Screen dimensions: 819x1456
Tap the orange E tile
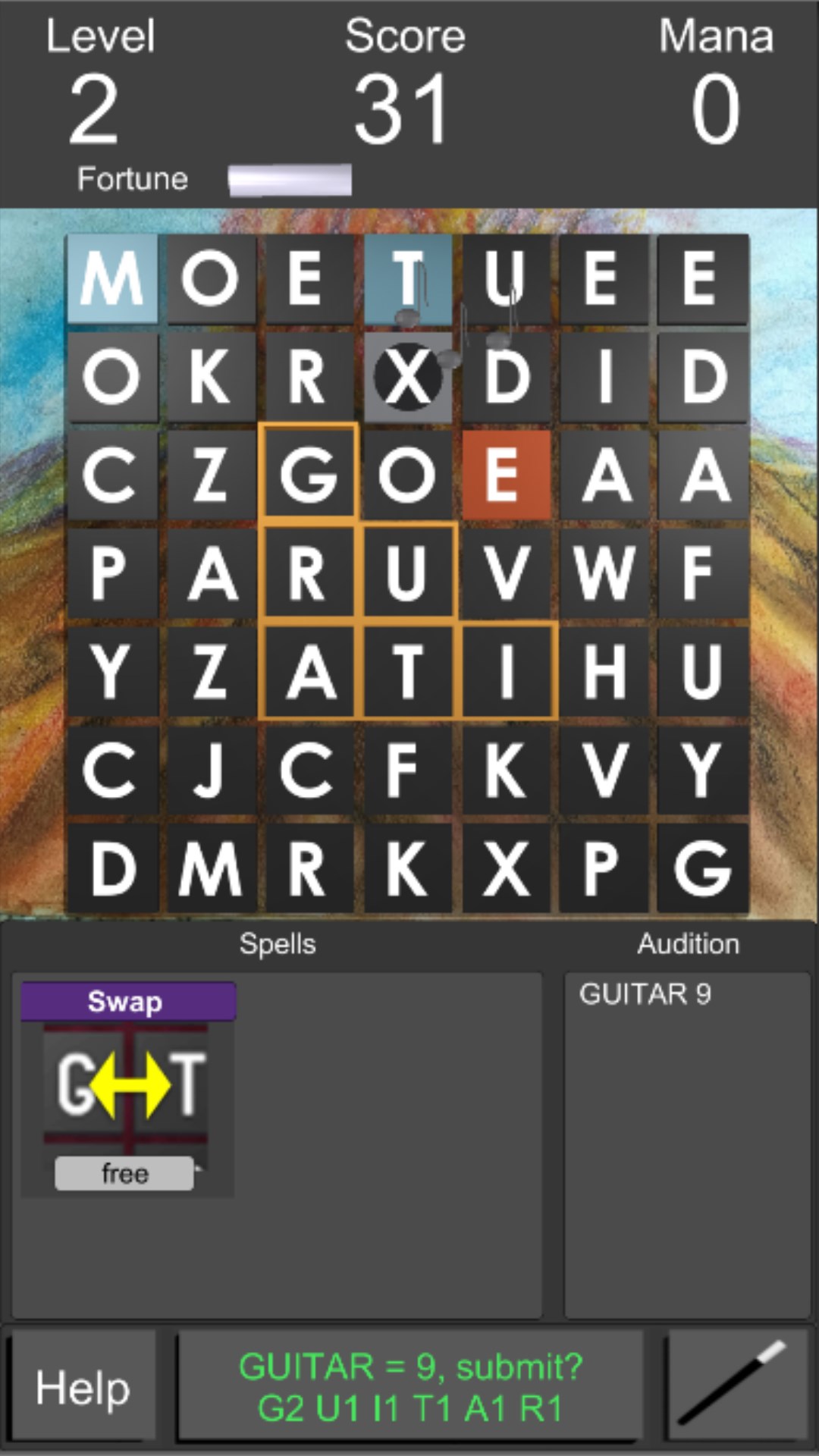[507, 475]
